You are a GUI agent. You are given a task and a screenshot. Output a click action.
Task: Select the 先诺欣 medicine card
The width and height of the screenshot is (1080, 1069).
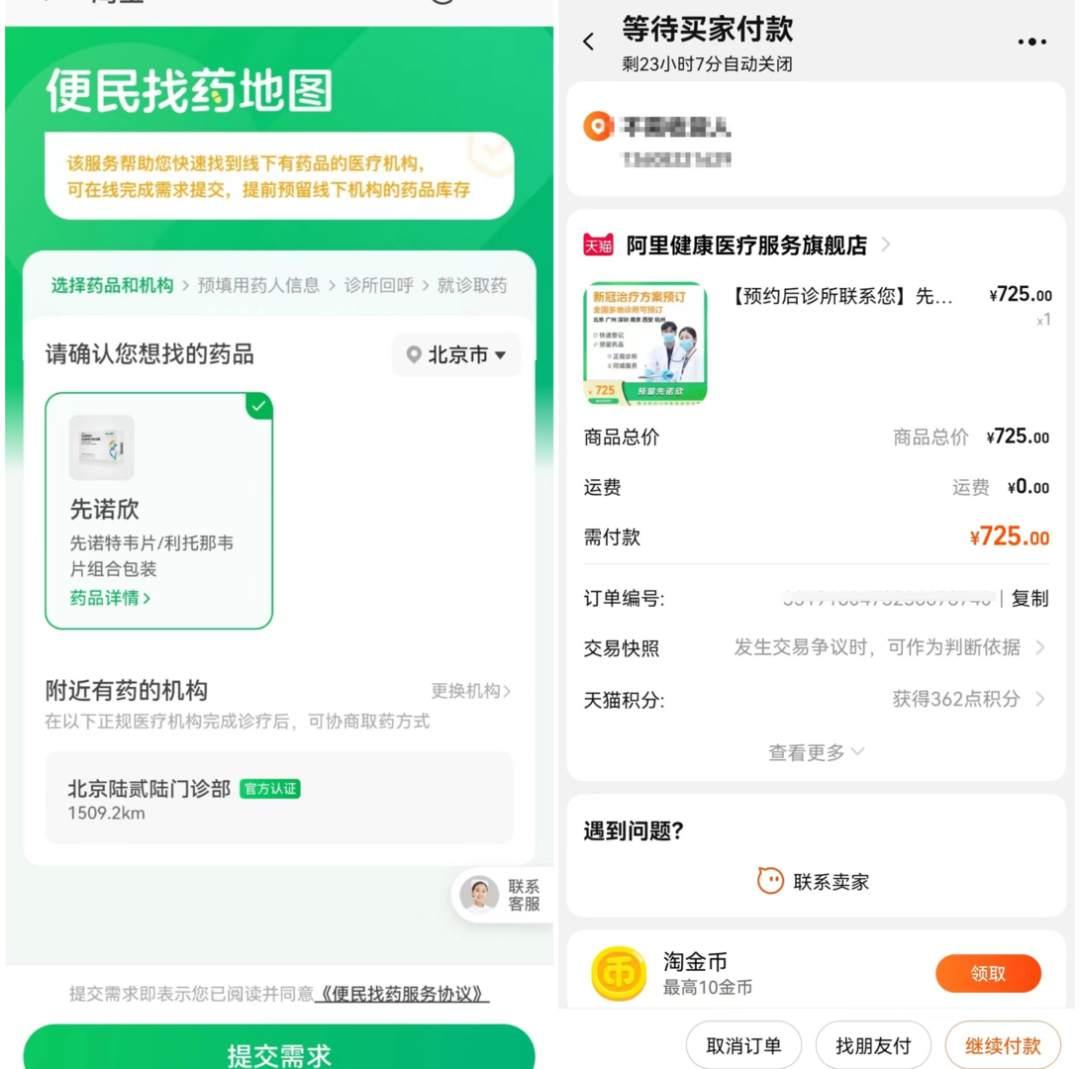[158, 510]
